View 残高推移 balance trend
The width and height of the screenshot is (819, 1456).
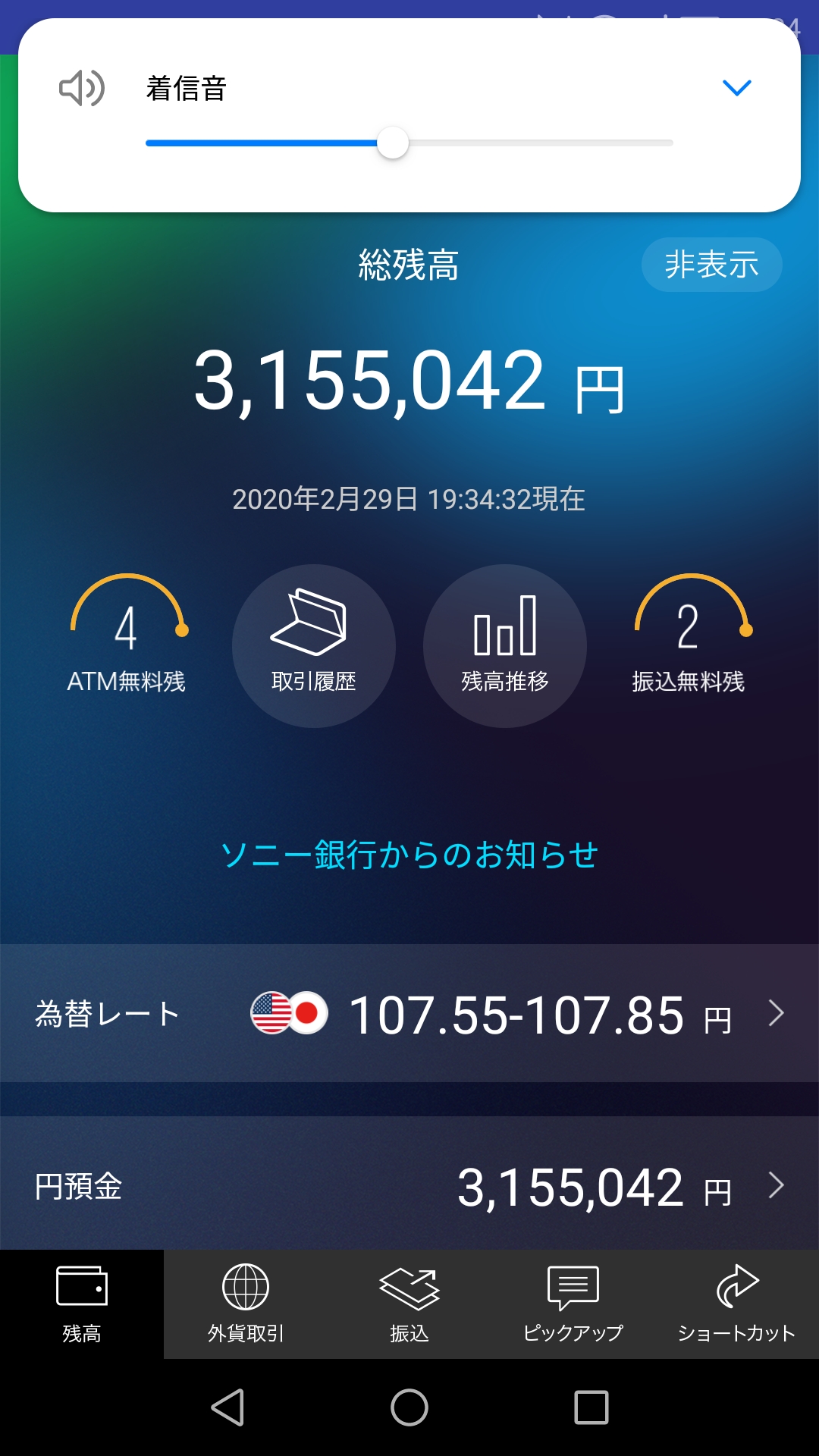(x=505, y=645)
